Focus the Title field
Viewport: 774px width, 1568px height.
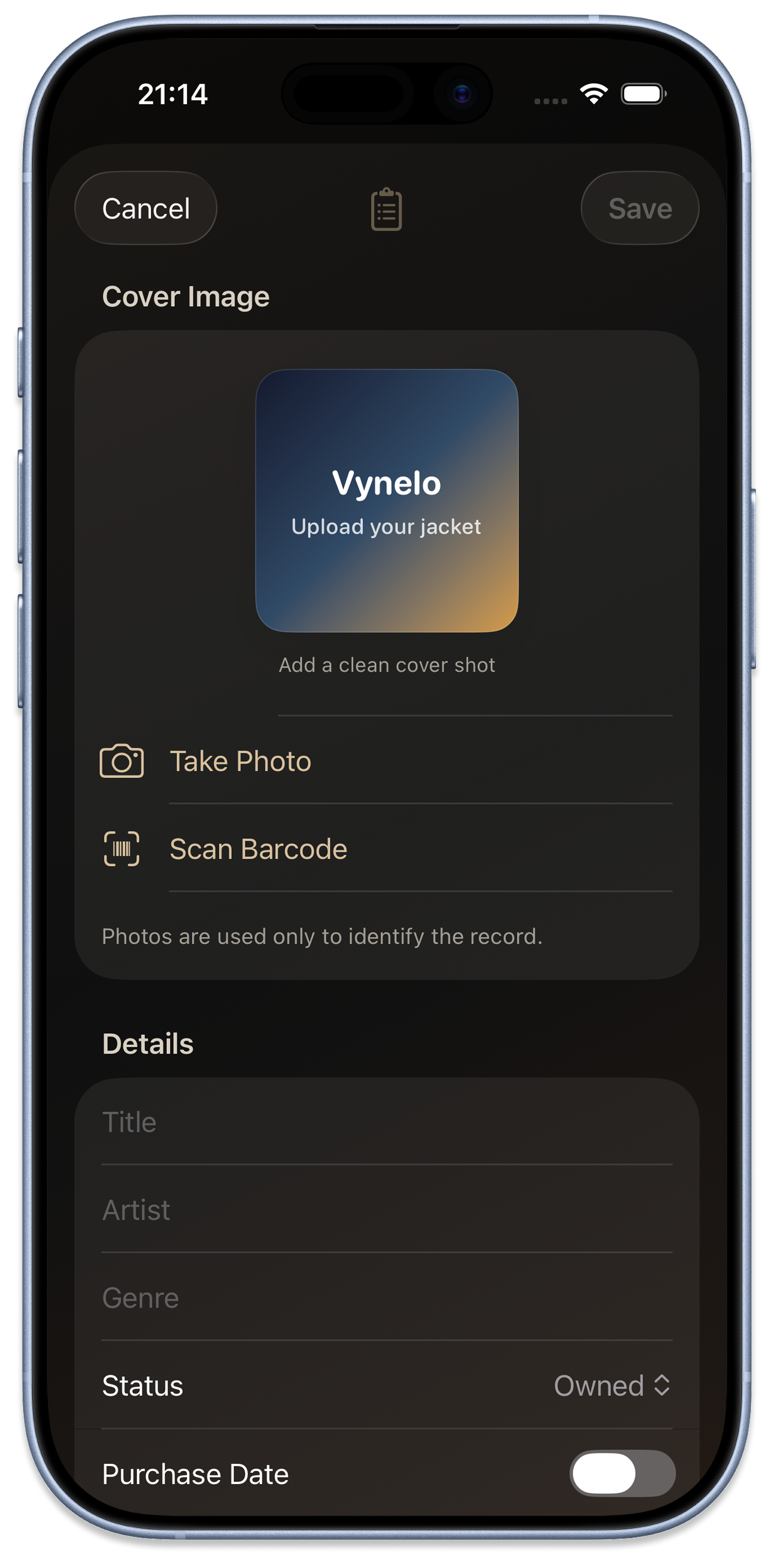pos(386,1122)
